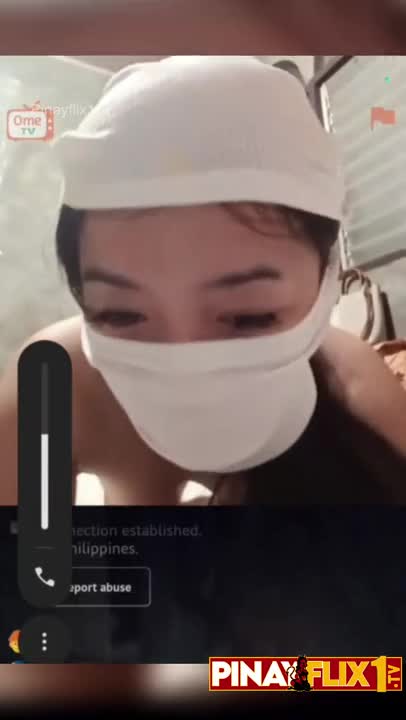Adjust the call volume slider
This screenshot has height=720, width=406.
(45, 445)
